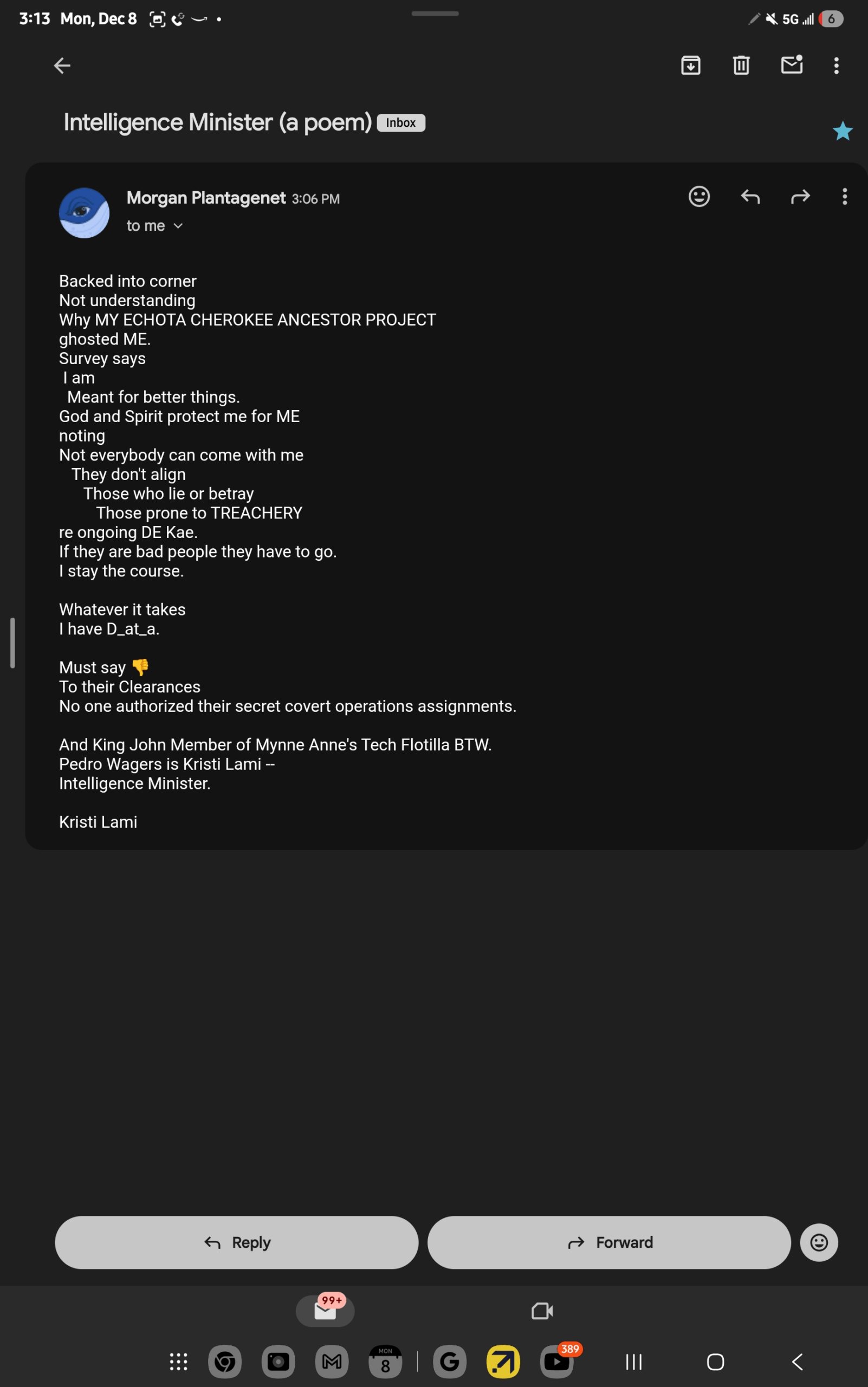Go to the home screen
868x1387 pixels.
715,1362
